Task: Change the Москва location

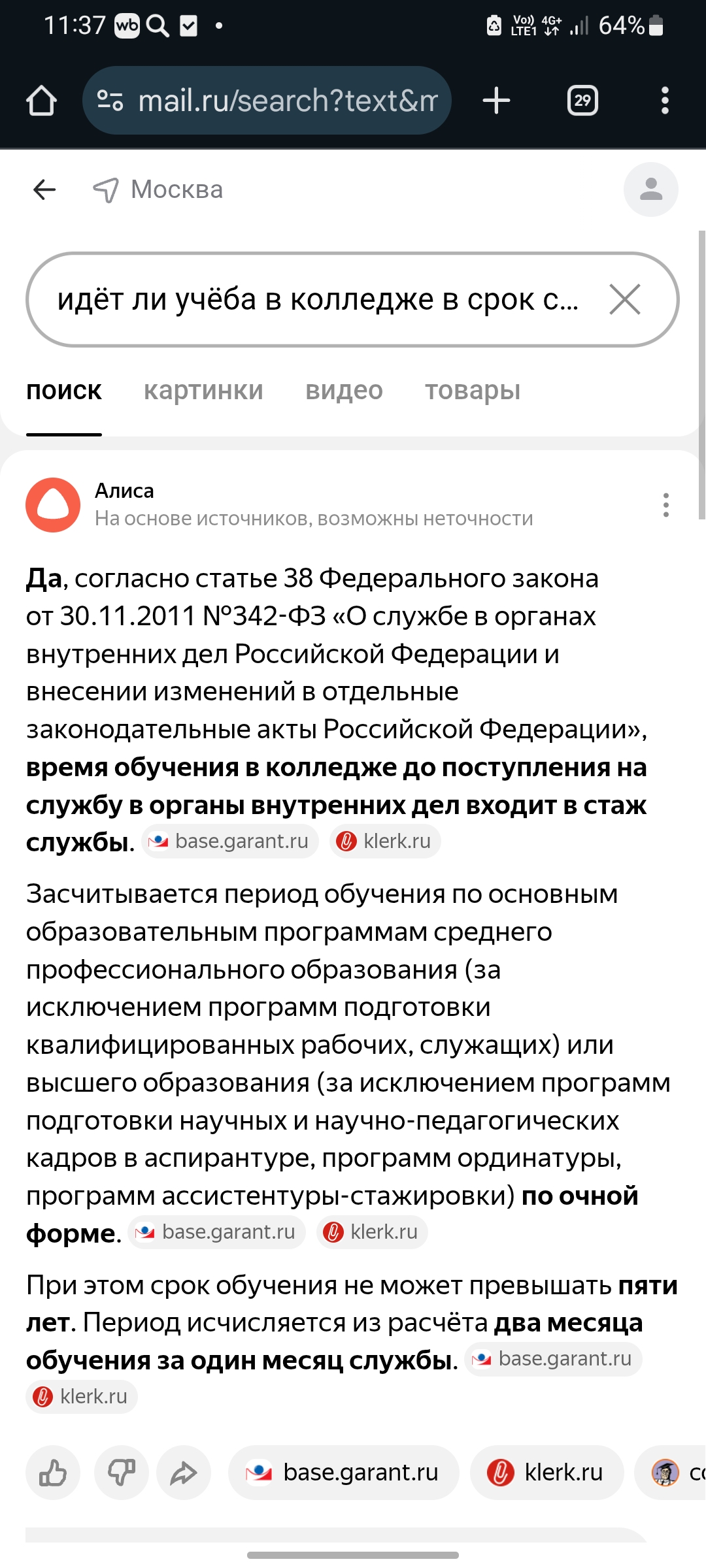Action: pyautogui.click(x=158, y=189)
